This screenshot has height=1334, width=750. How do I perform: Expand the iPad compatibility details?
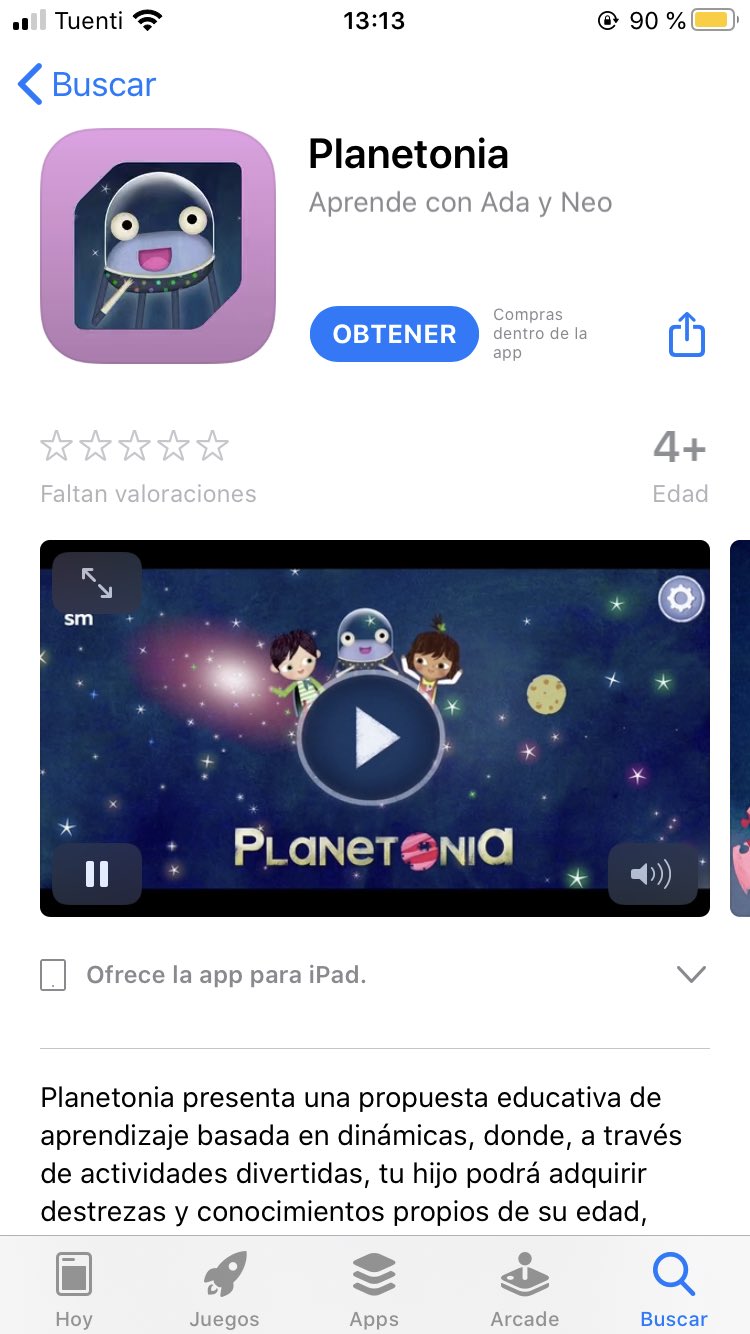tap(691, 974)
